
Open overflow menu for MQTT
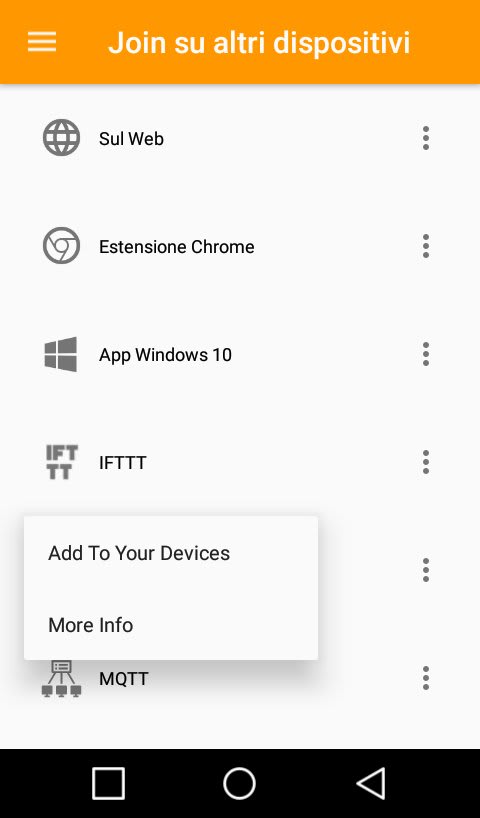coord(426,679)
